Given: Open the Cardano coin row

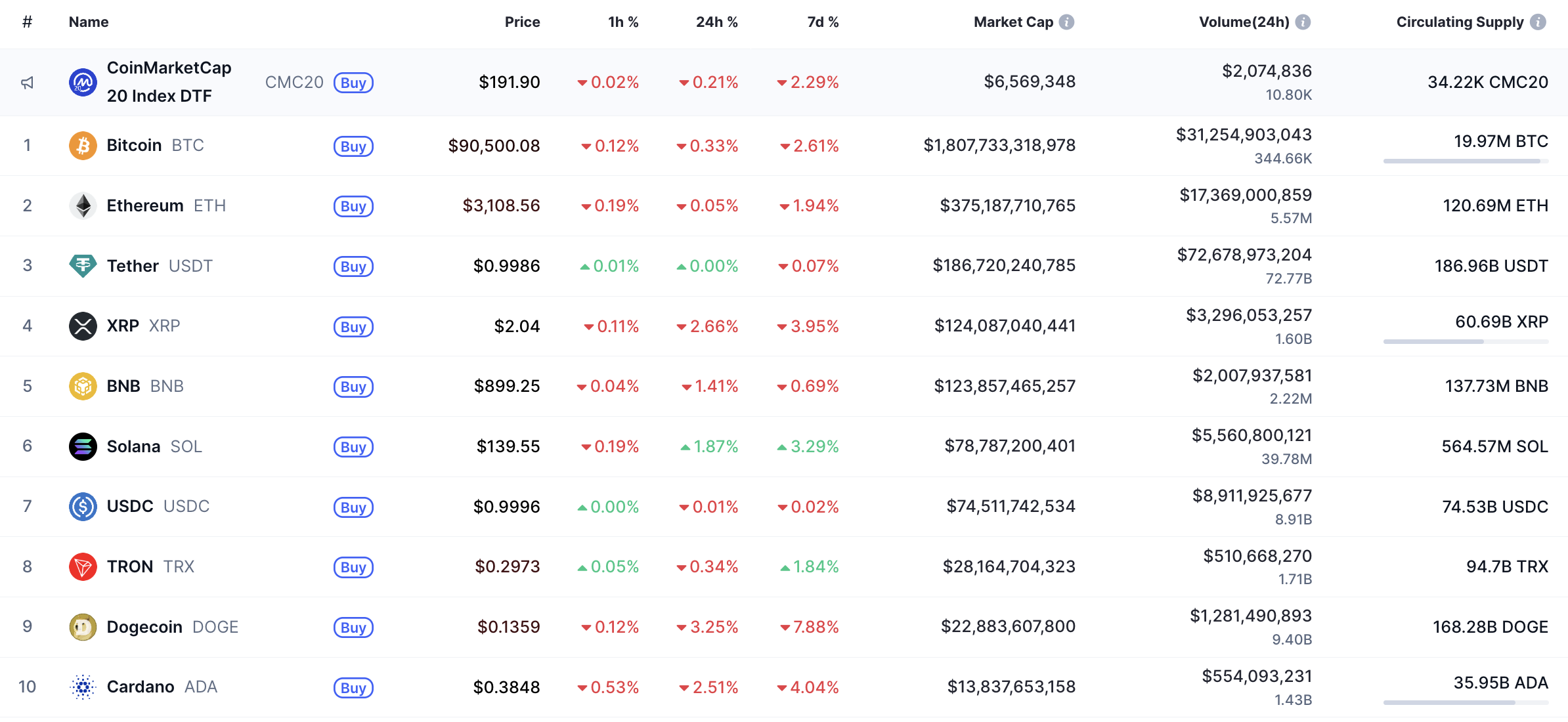Looking at the screenshot, I should pos(141,687).
